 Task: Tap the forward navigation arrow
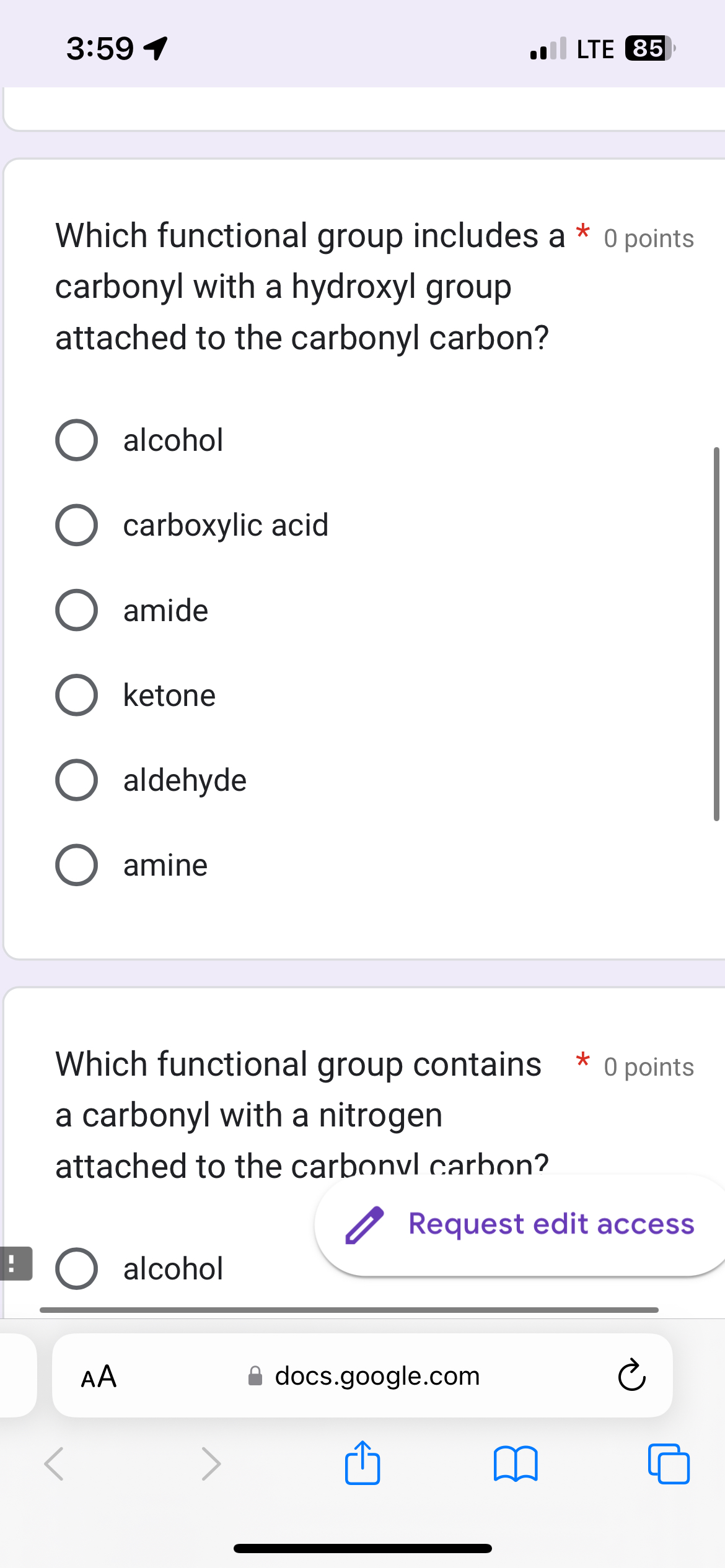click(211, 1465)
